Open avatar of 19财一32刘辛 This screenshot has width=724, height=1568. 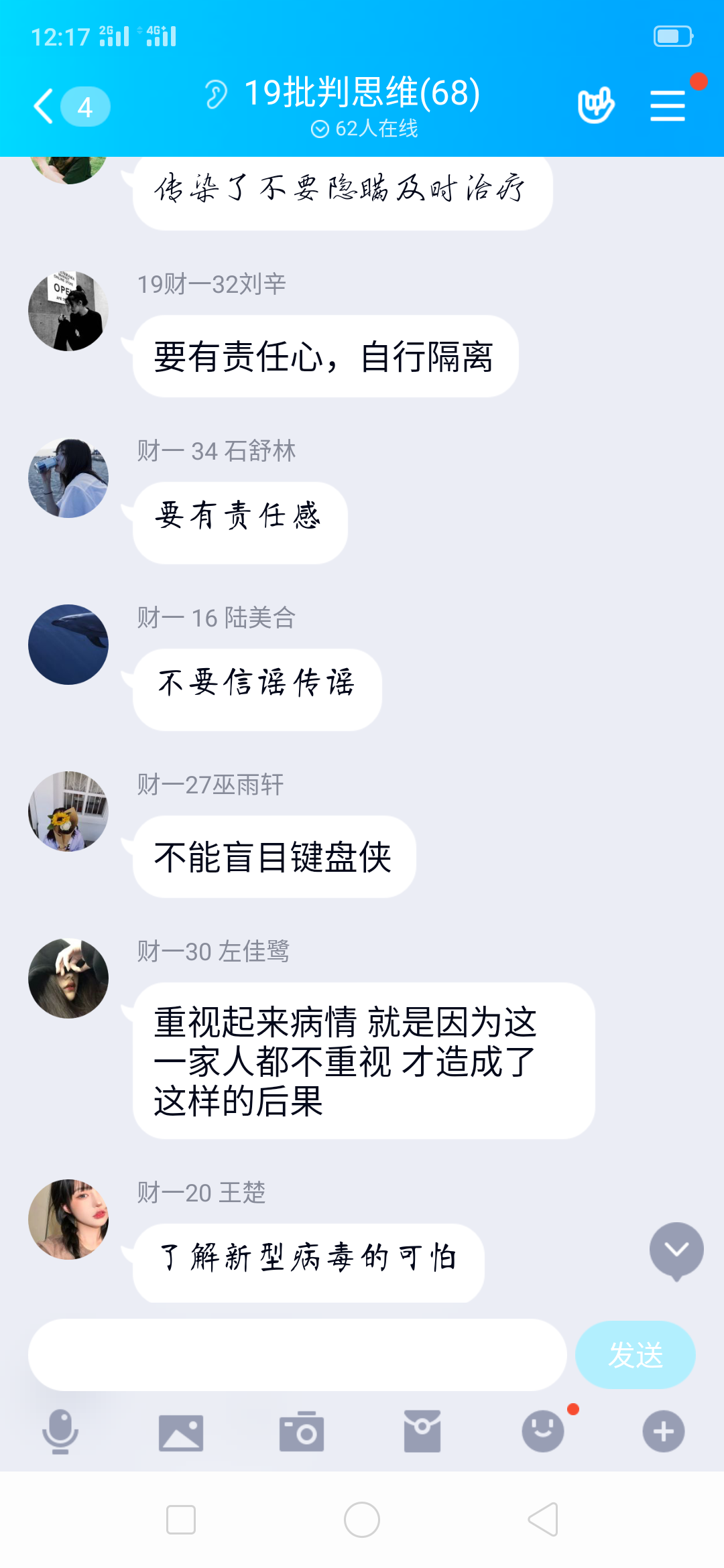[x=68, y=311]
